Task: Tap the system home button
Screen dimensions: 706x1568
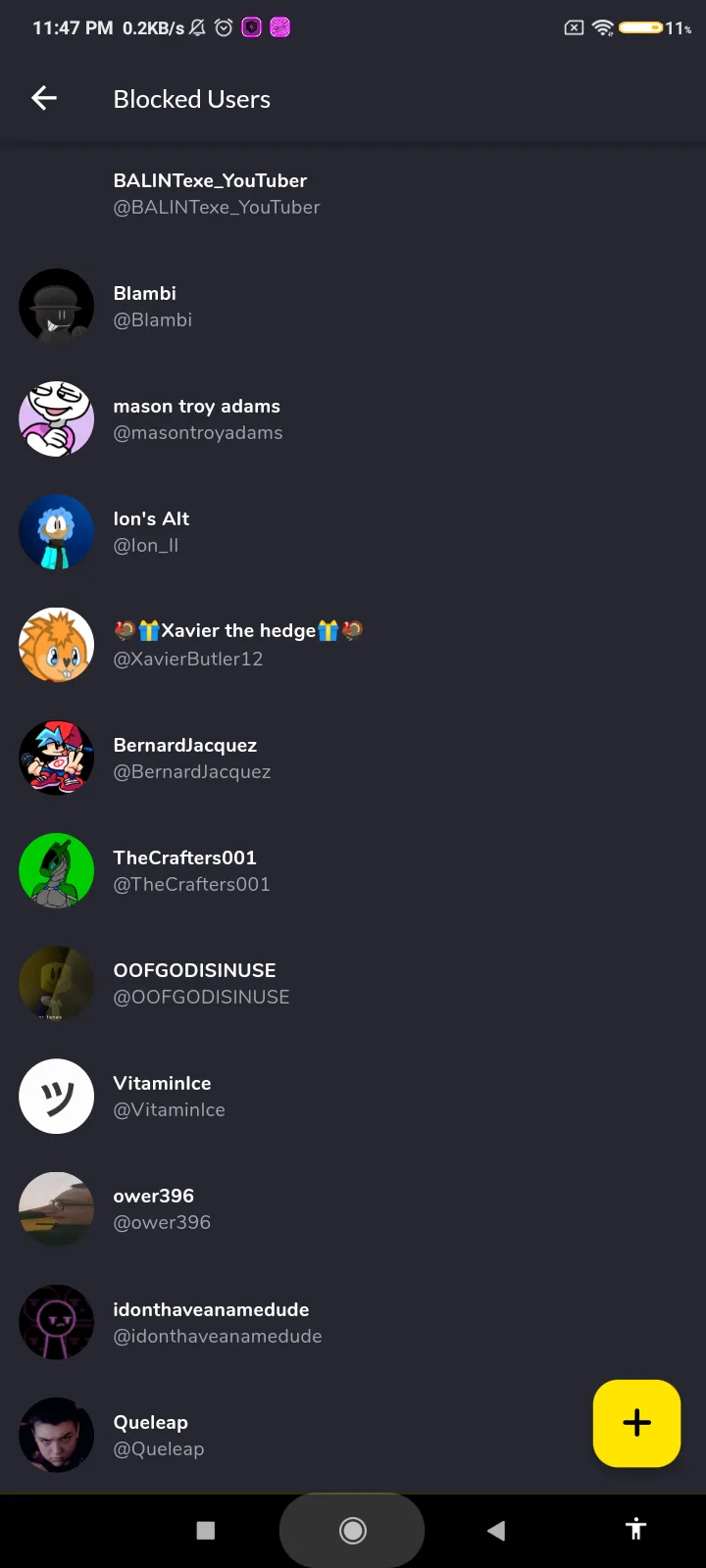Action: coord(352,1530)
